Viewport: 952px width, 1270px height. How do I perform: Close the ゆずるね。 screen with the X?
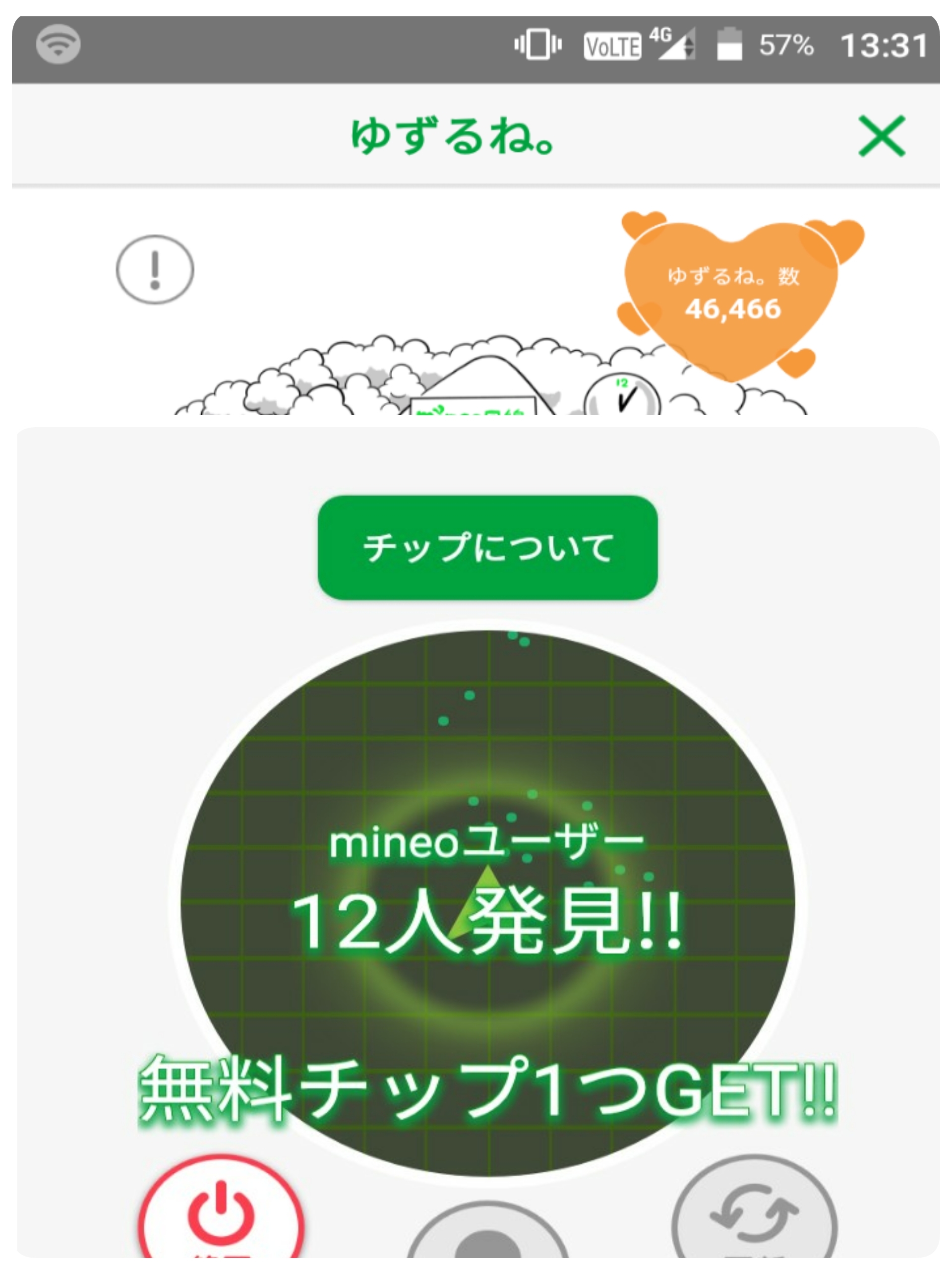(882, 136)
